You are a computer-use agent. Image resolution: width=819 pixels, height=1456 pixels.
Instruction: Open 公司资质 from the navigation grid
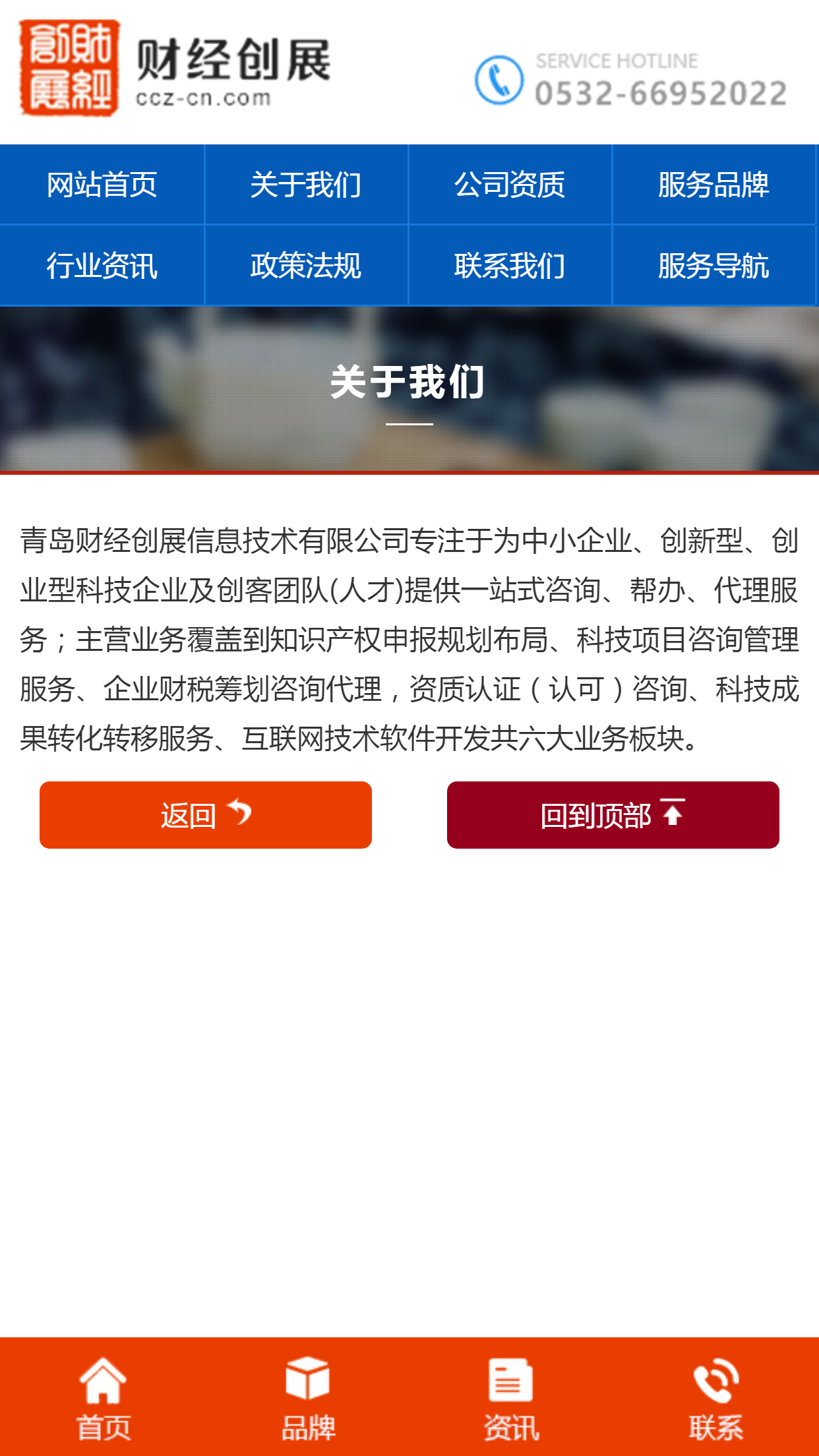point(511,185)
